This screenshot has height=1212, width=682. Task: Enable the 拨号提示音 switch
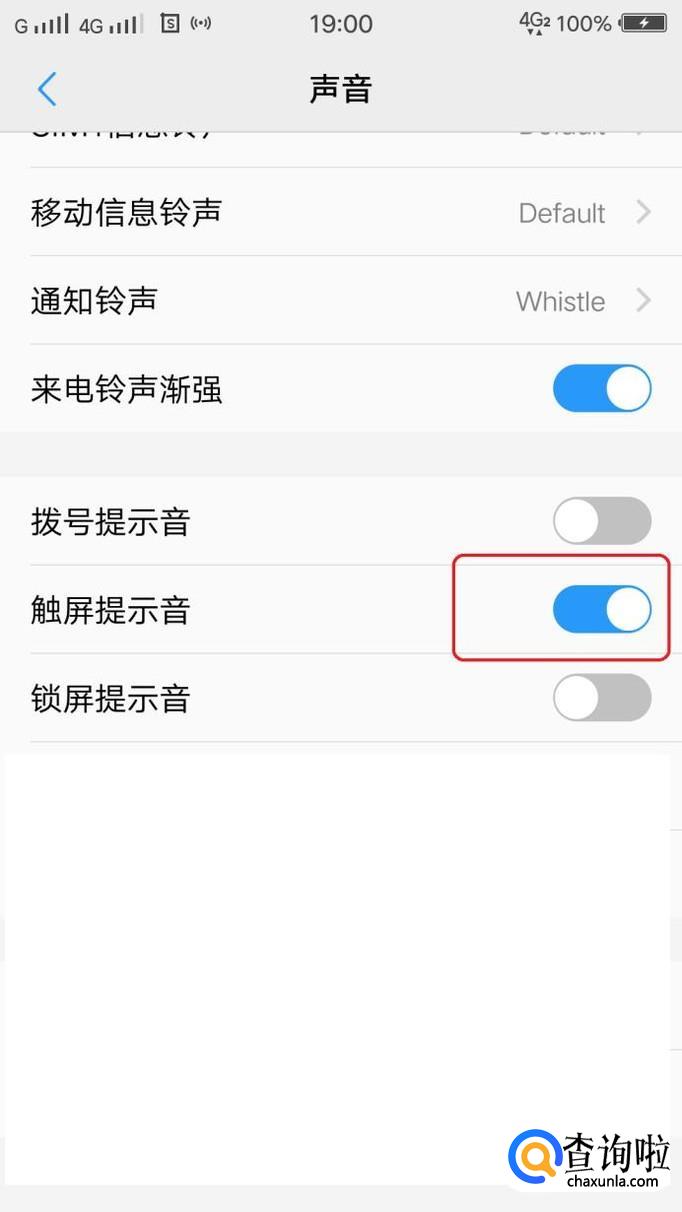(602, 521)
